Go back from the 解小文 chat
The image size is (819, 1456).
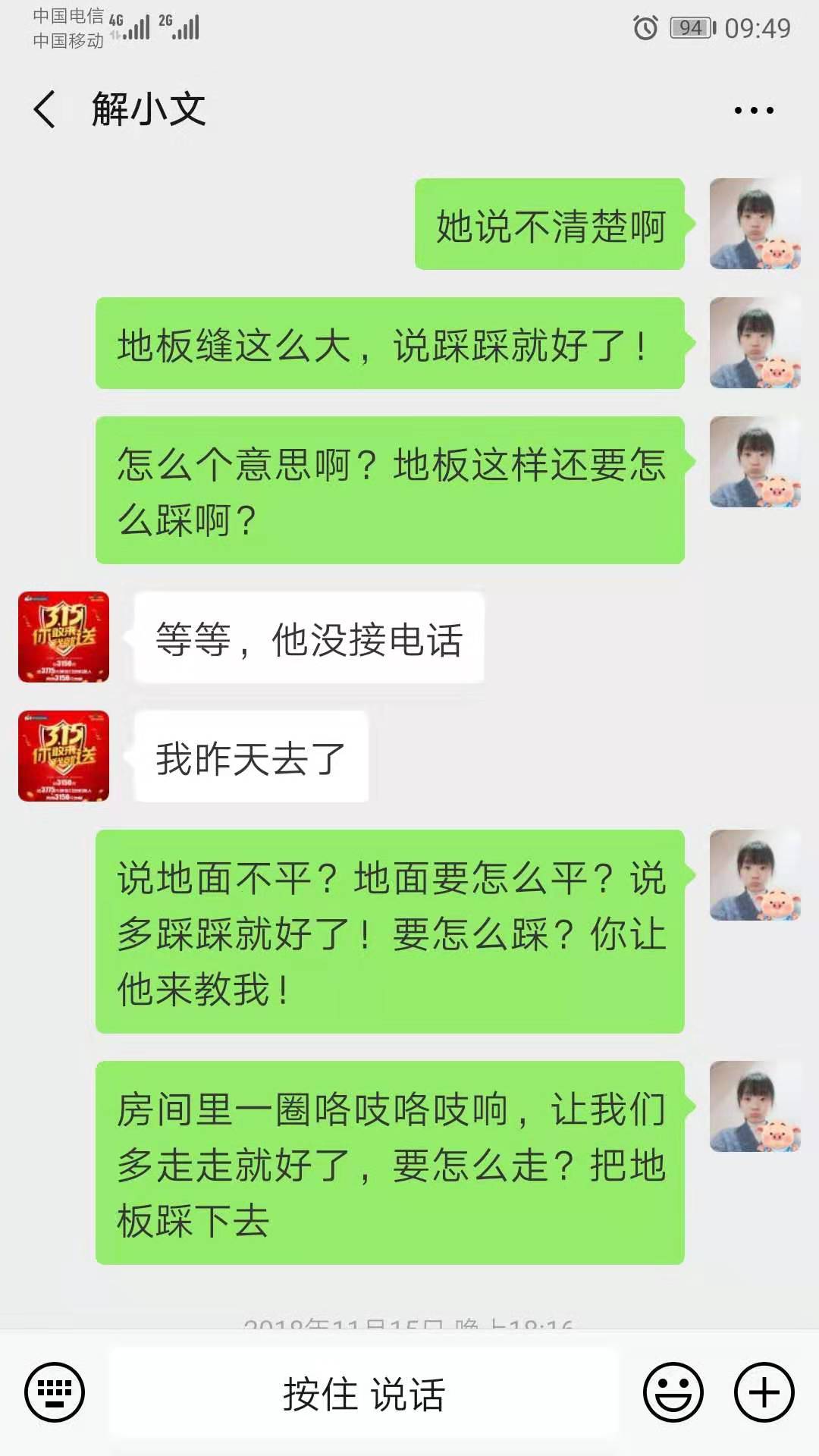[45, 110]
